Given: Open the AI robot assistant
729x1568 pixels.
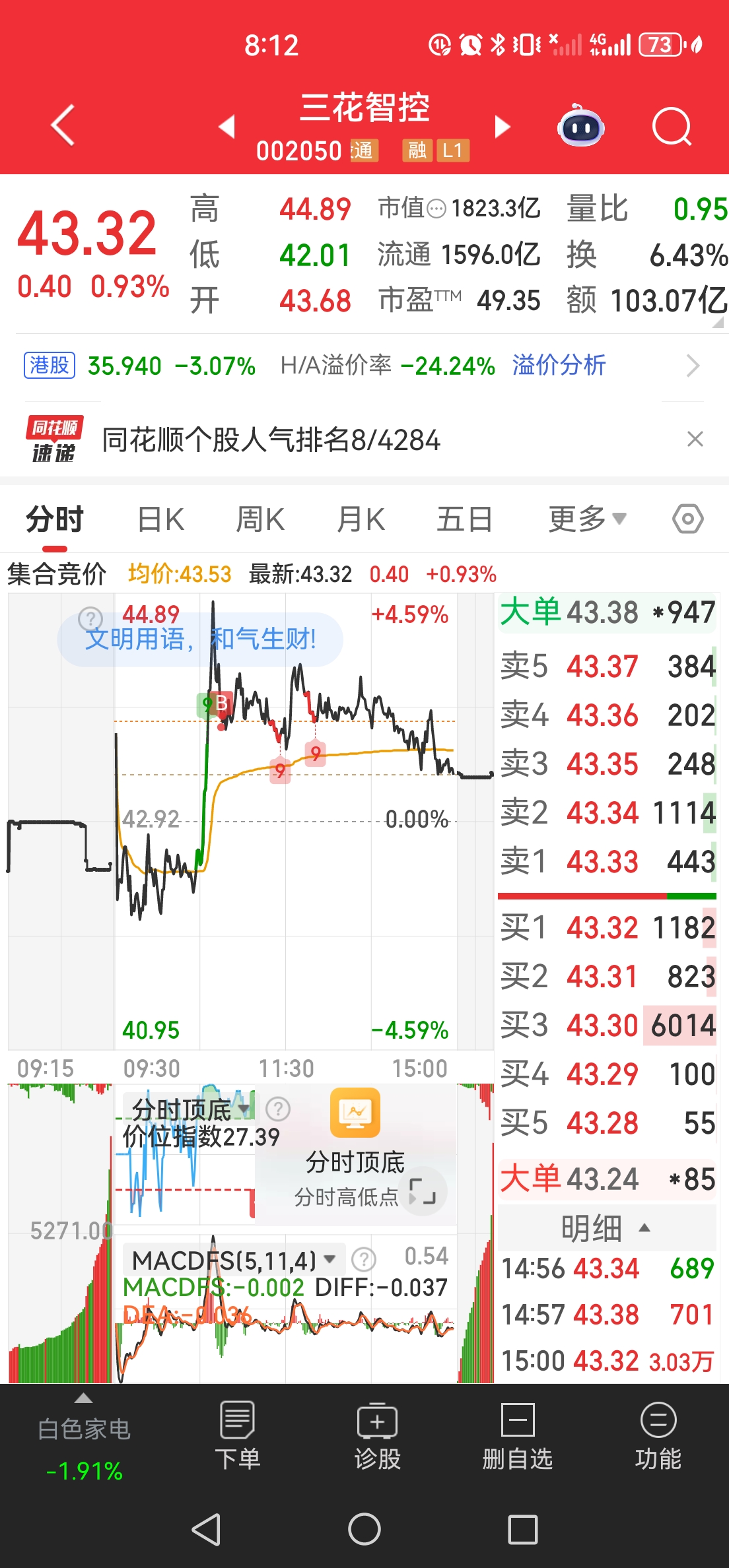Looking at the screenshot, I should click(580, 126).
